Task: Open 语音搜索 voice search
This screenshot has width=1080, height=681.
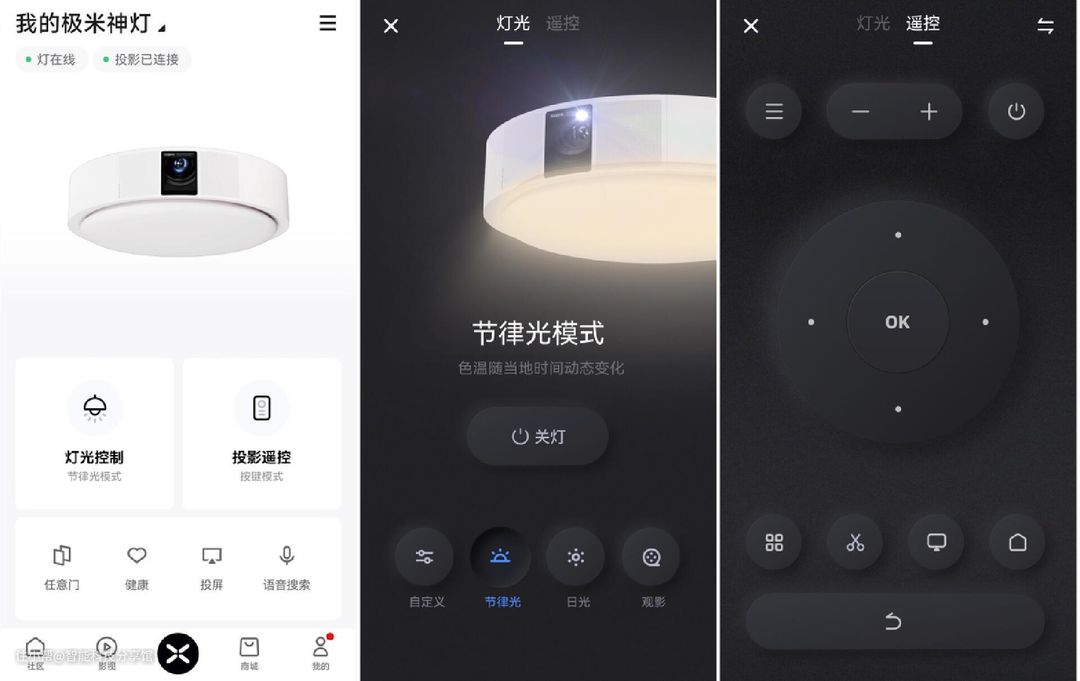Action: [287, 567]
